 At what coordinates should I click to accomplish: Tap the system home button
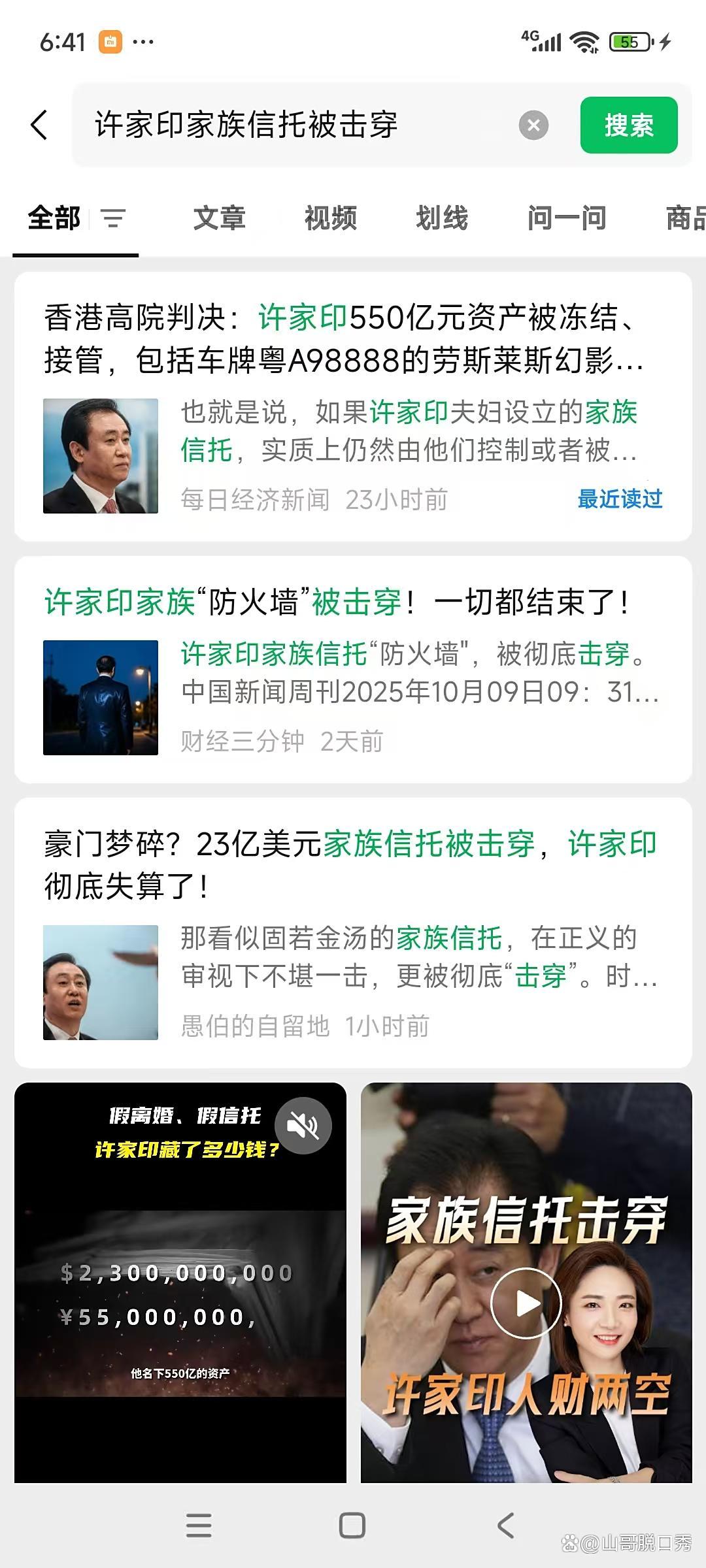click(x=352, y=1526)
